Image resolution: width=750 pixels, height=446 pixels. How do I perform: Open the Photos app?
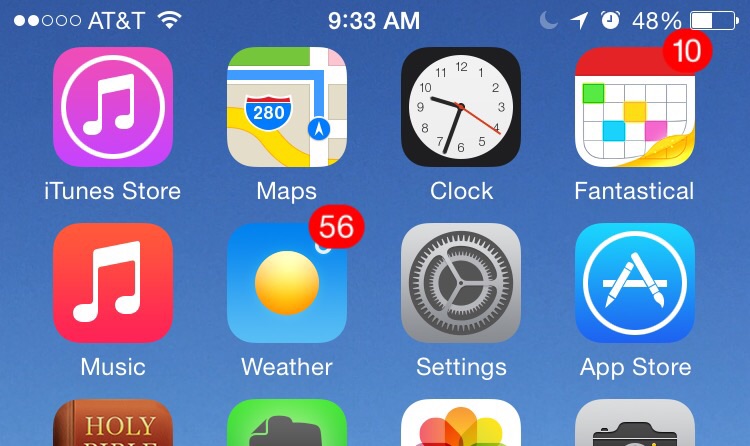[461, 425]
